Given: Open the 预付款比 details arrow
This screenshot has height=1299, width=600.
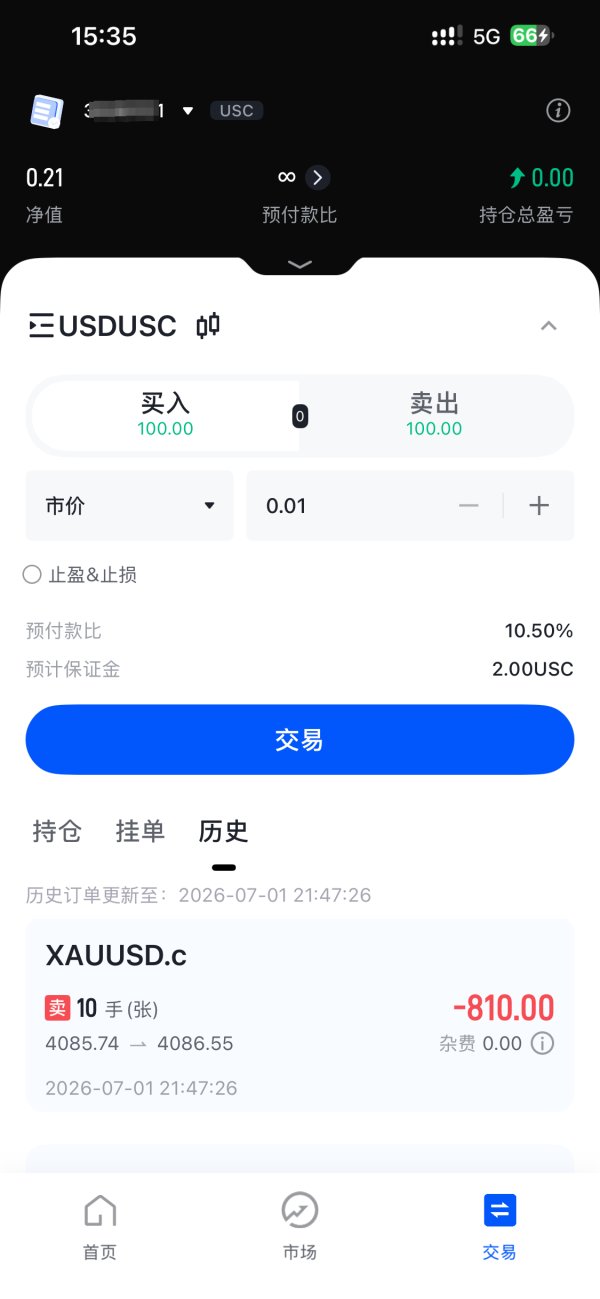Looking at the screenshot, I should [317, 178].
